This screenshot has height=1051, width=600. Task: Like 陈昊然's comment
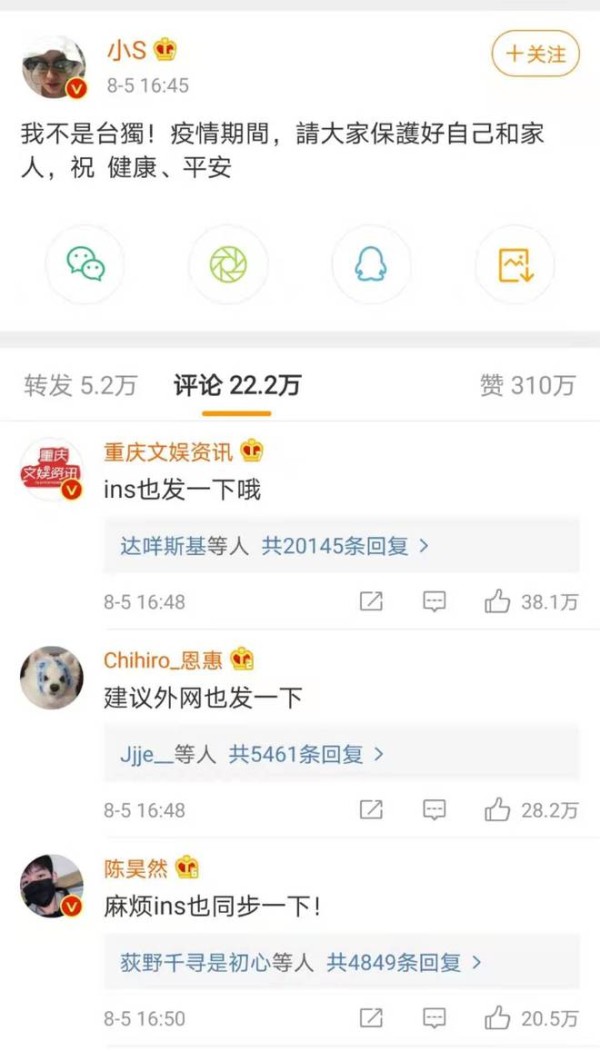(x=497, y=1018)
